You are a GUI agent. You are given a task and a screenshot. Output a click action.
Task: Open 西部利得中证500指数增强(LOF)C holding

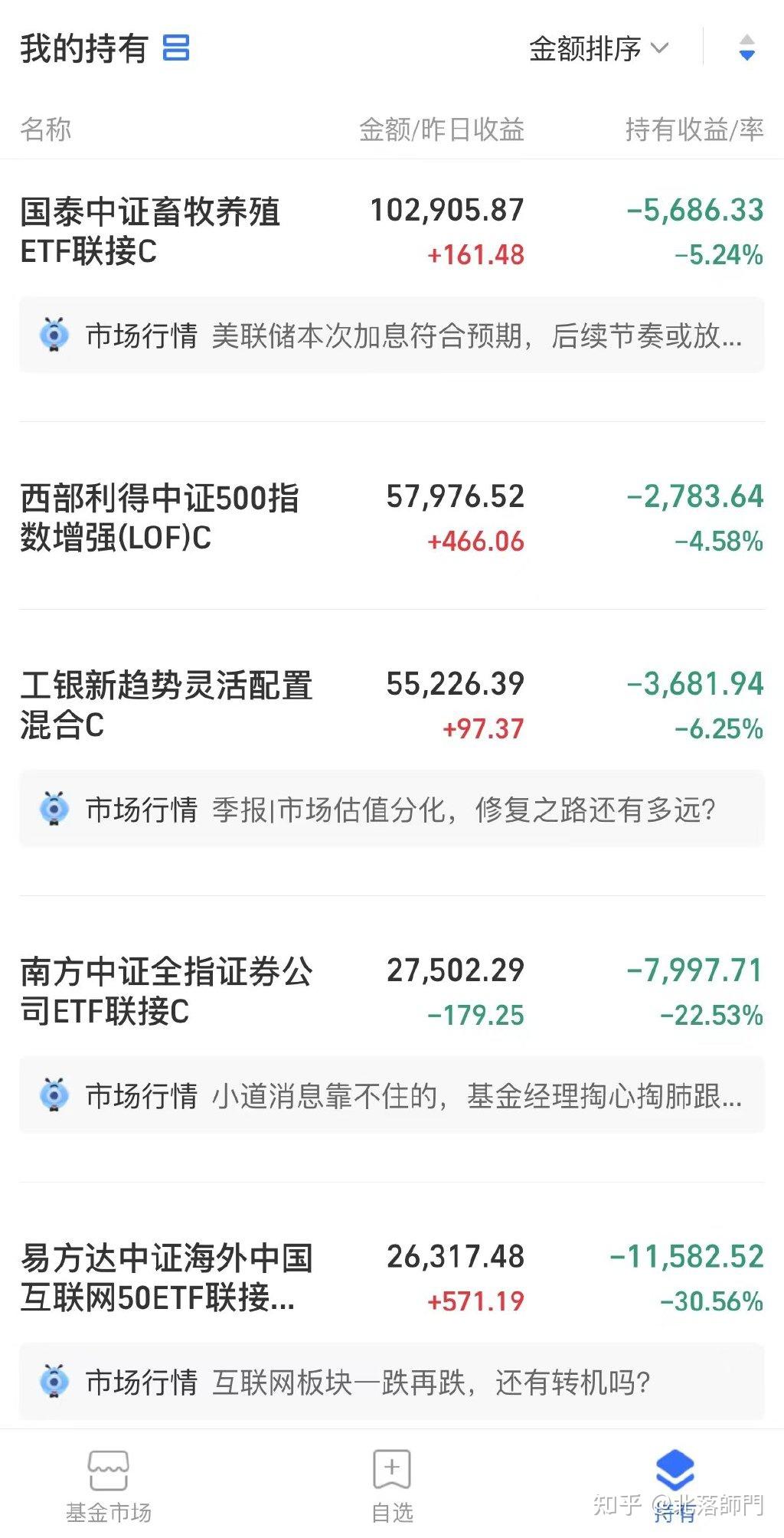click(392, 518)
